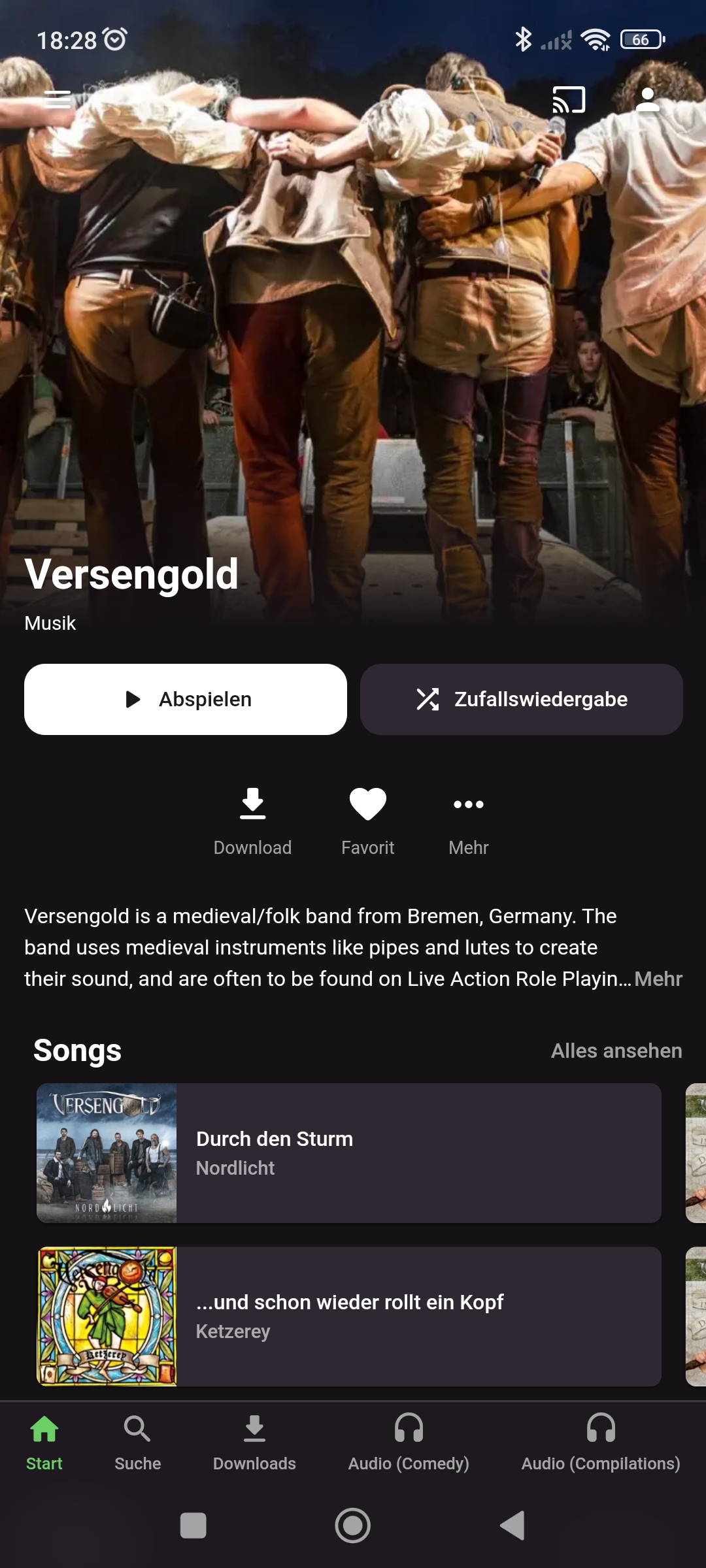Start playback with Abspielen
This screenshot has width=706, height=1568.
pyautogui.click(x=186, y=699)
